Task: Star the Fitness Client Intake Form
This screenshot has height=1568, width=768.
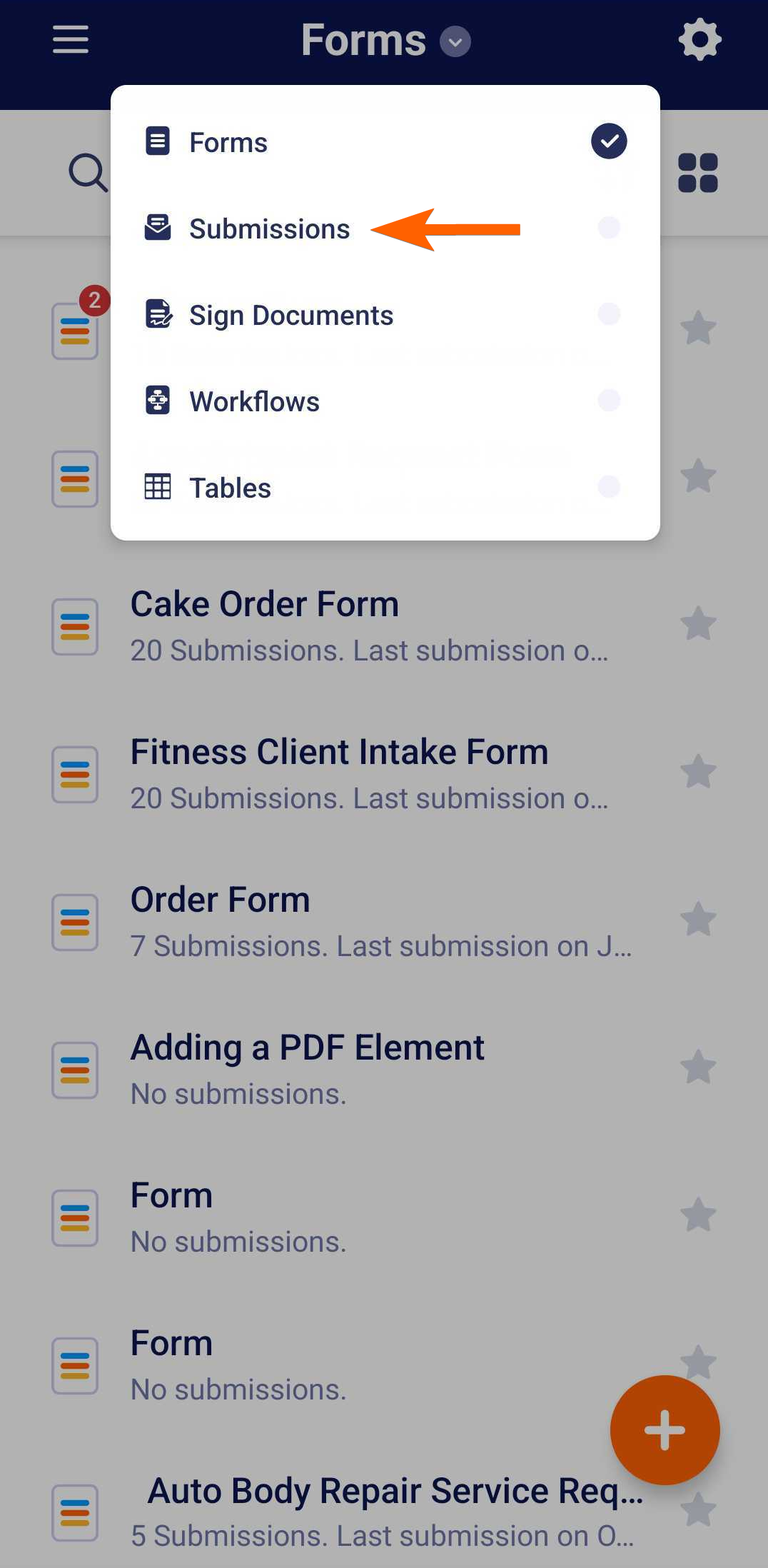Action: coord(698,771)
